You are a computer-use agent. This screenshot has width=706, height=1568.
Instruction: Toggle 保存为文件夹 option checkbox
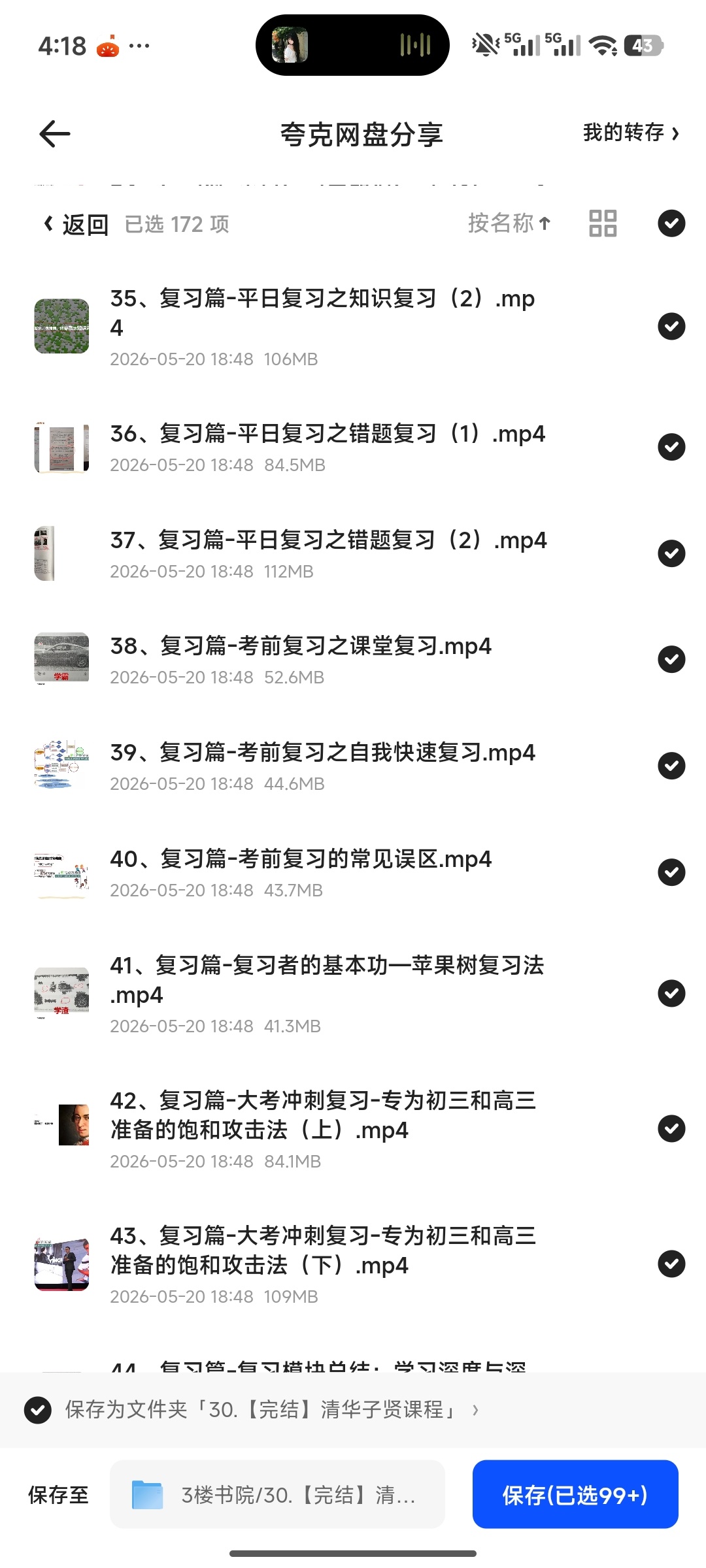click(38, 1410)
